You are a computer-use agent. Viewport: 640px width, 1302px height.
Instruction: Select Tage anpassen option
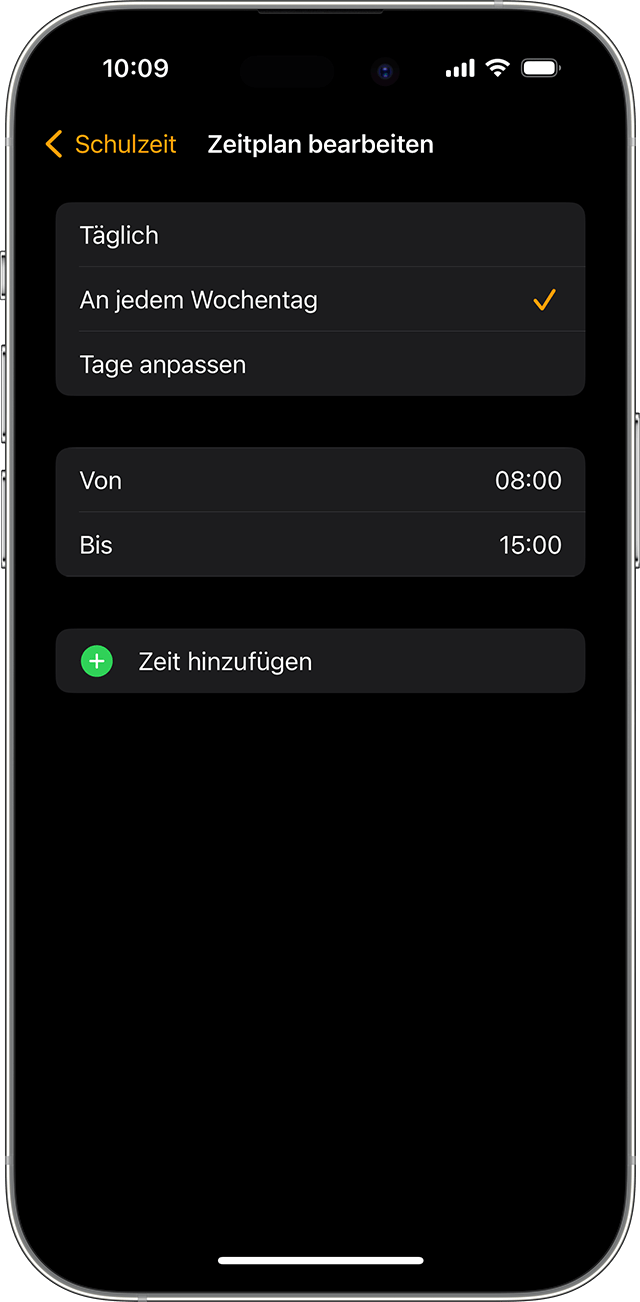pyautogui.click(x=320, y=365)
